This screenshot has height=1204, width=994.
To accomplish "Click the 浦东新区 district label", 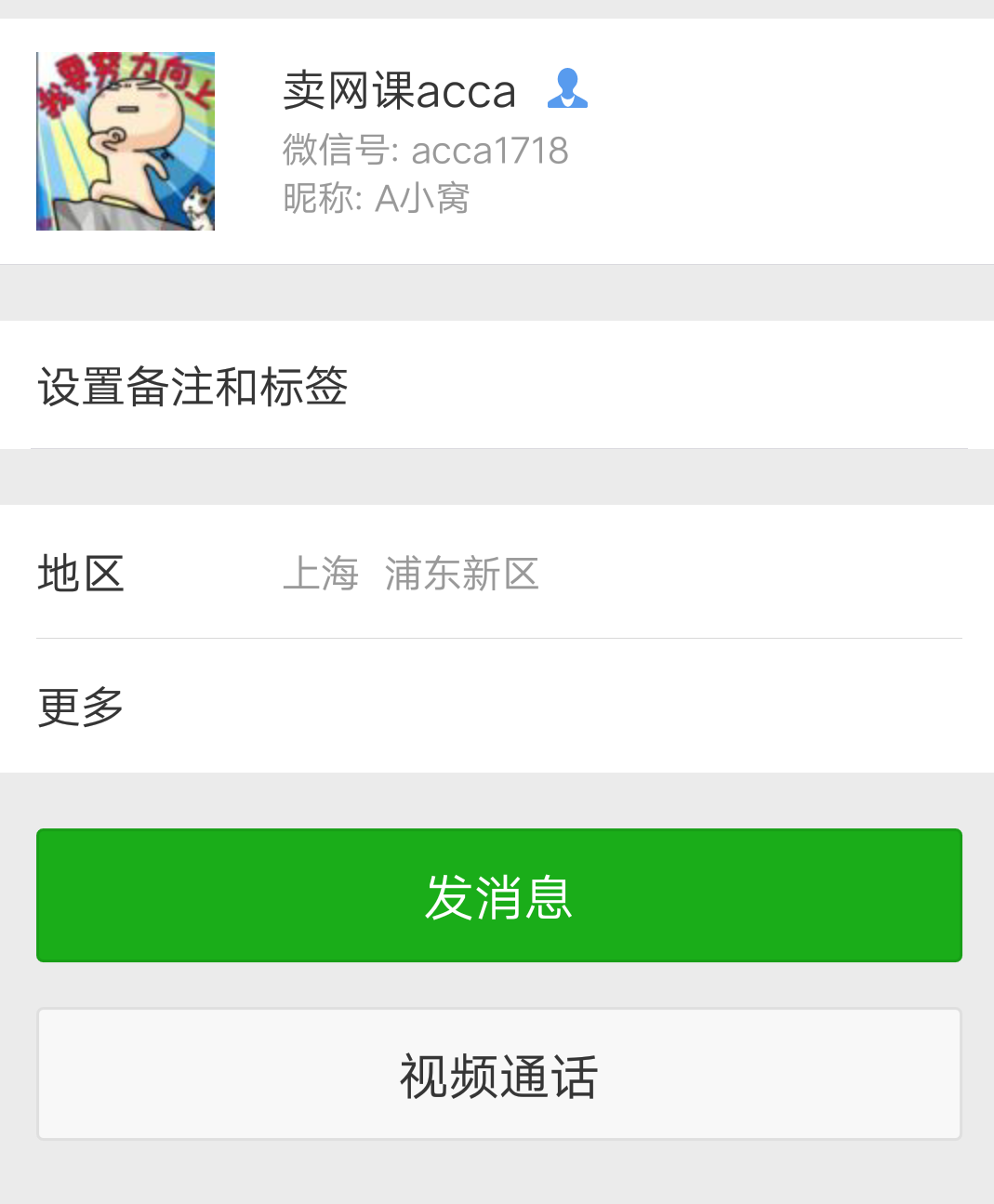I will (460, 575).
